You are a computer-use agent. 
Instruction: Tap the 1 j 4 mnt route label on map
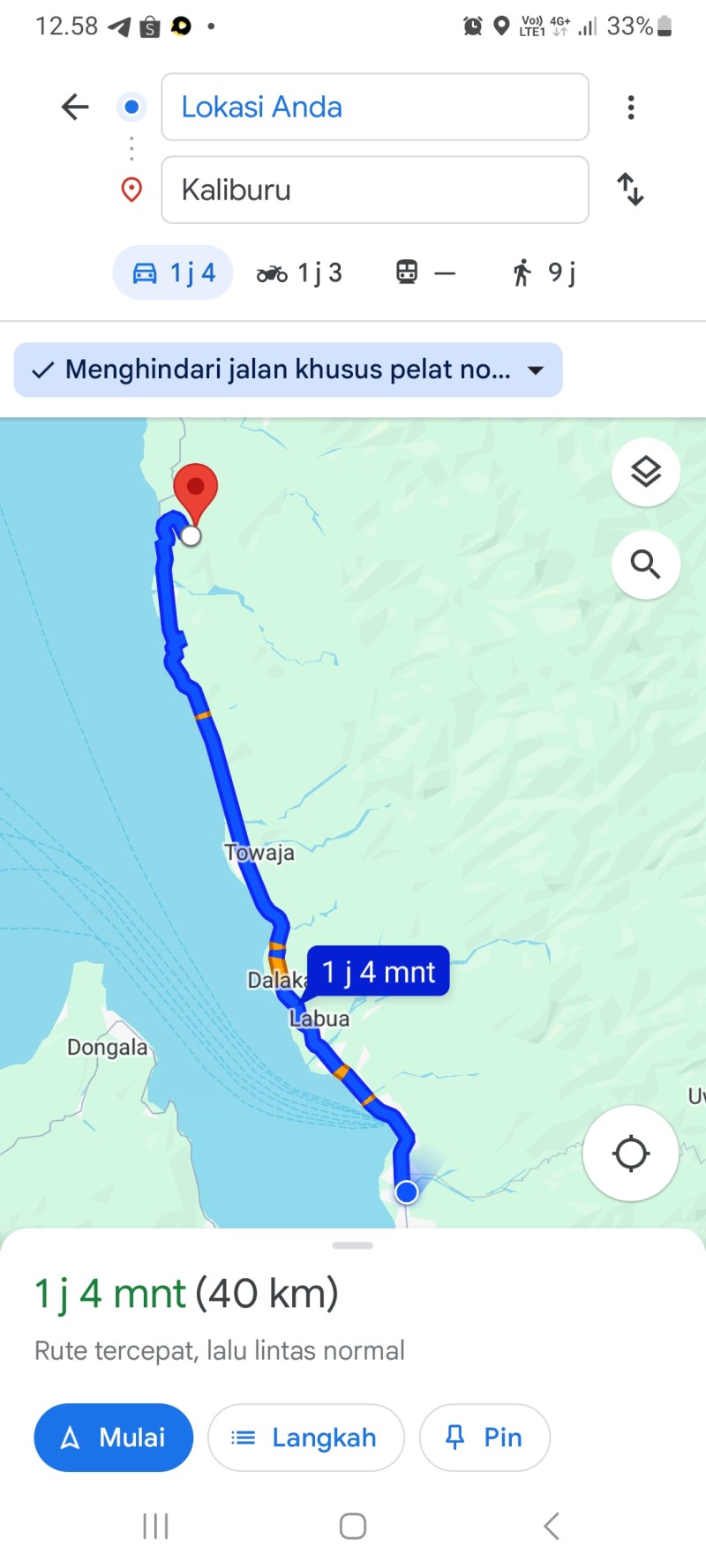click(379, 971)
